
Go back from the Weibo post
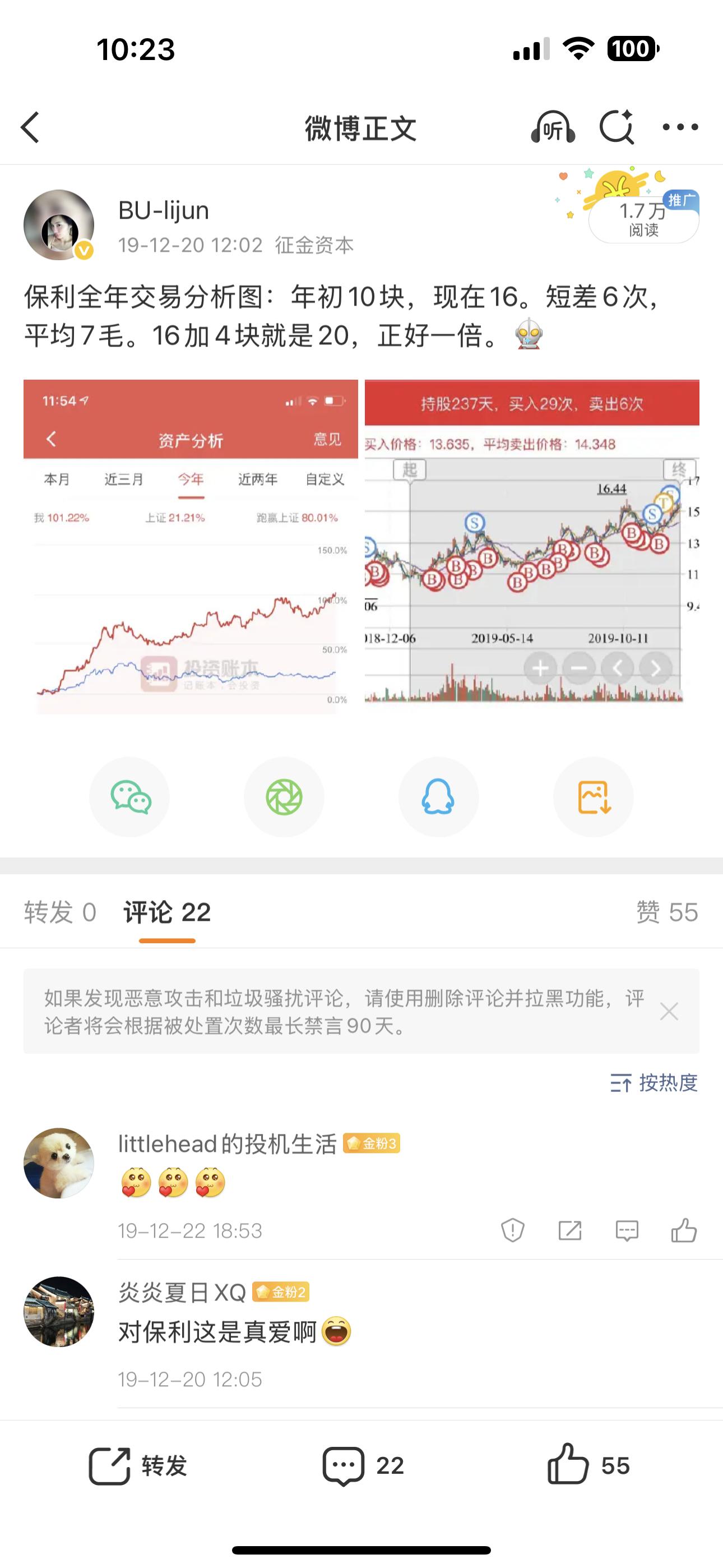30,127
